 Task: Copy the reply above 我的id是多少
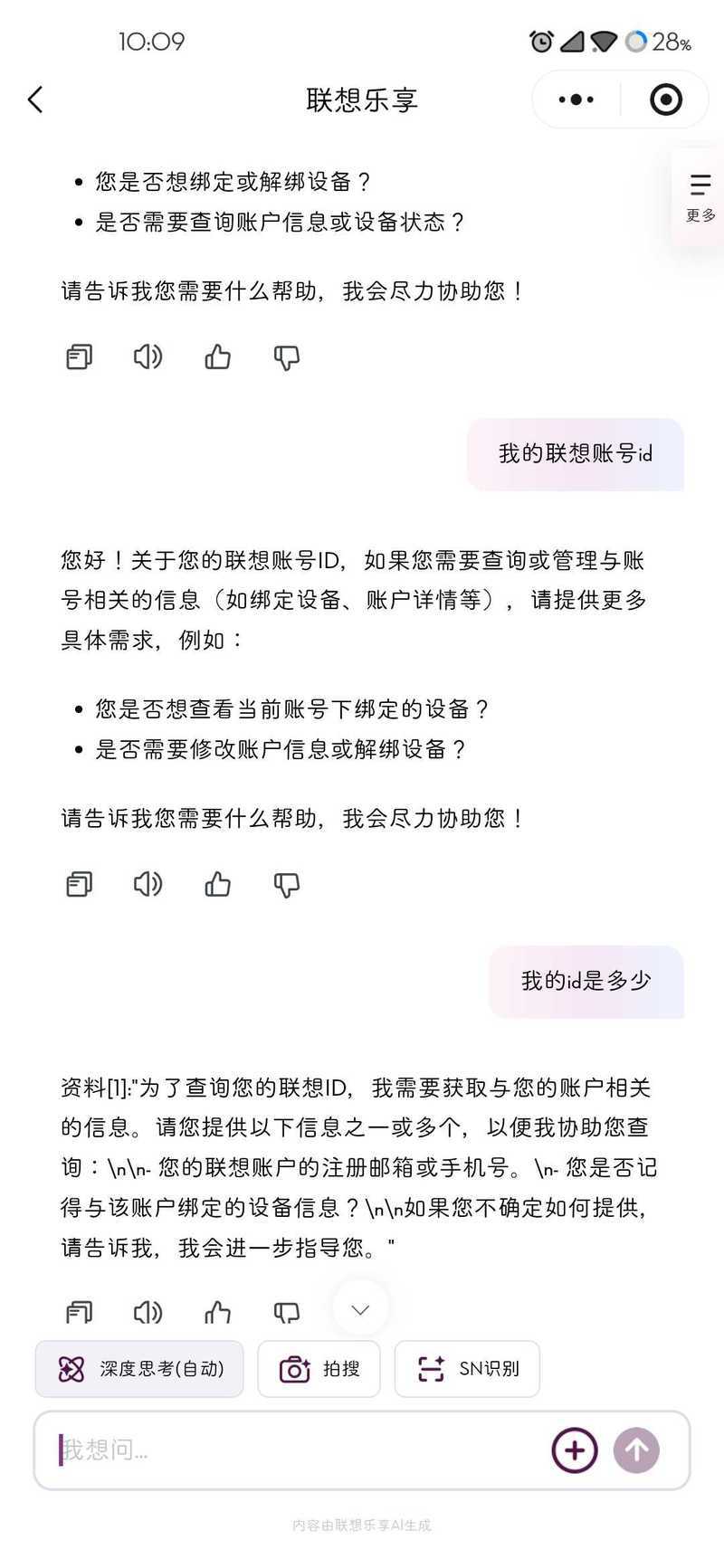click(79, 884)
